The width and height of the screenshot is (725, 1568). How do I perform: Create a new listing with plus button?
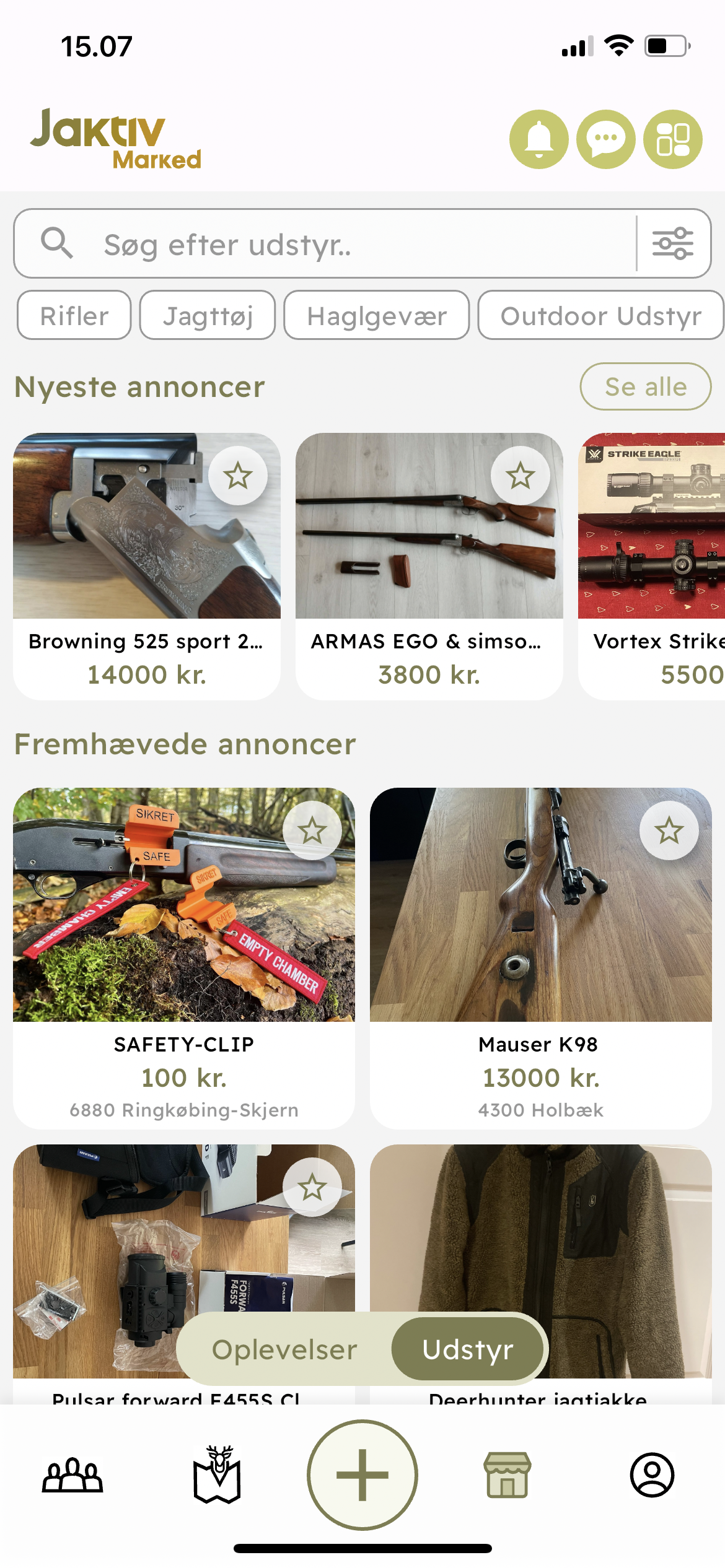[x=362, y=1474]
